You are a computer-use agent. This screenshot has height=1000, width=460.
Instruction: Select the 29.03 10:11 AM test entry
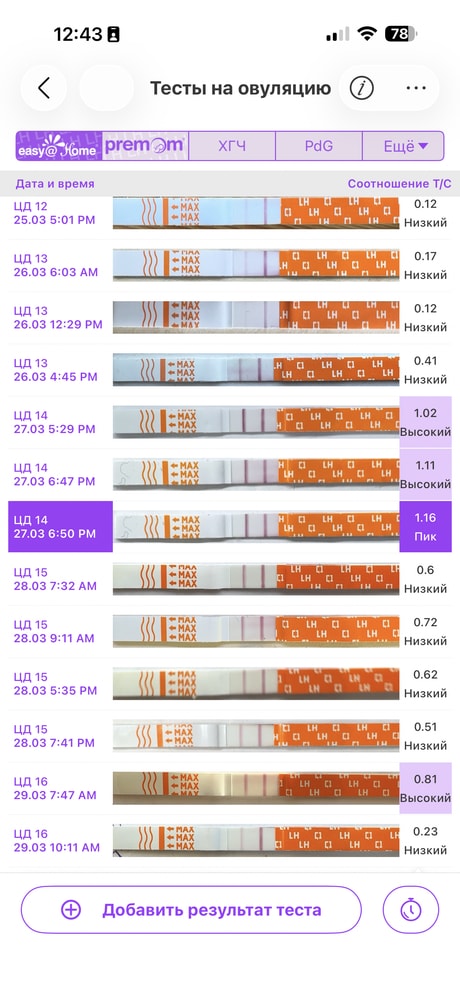pos(230,841)
